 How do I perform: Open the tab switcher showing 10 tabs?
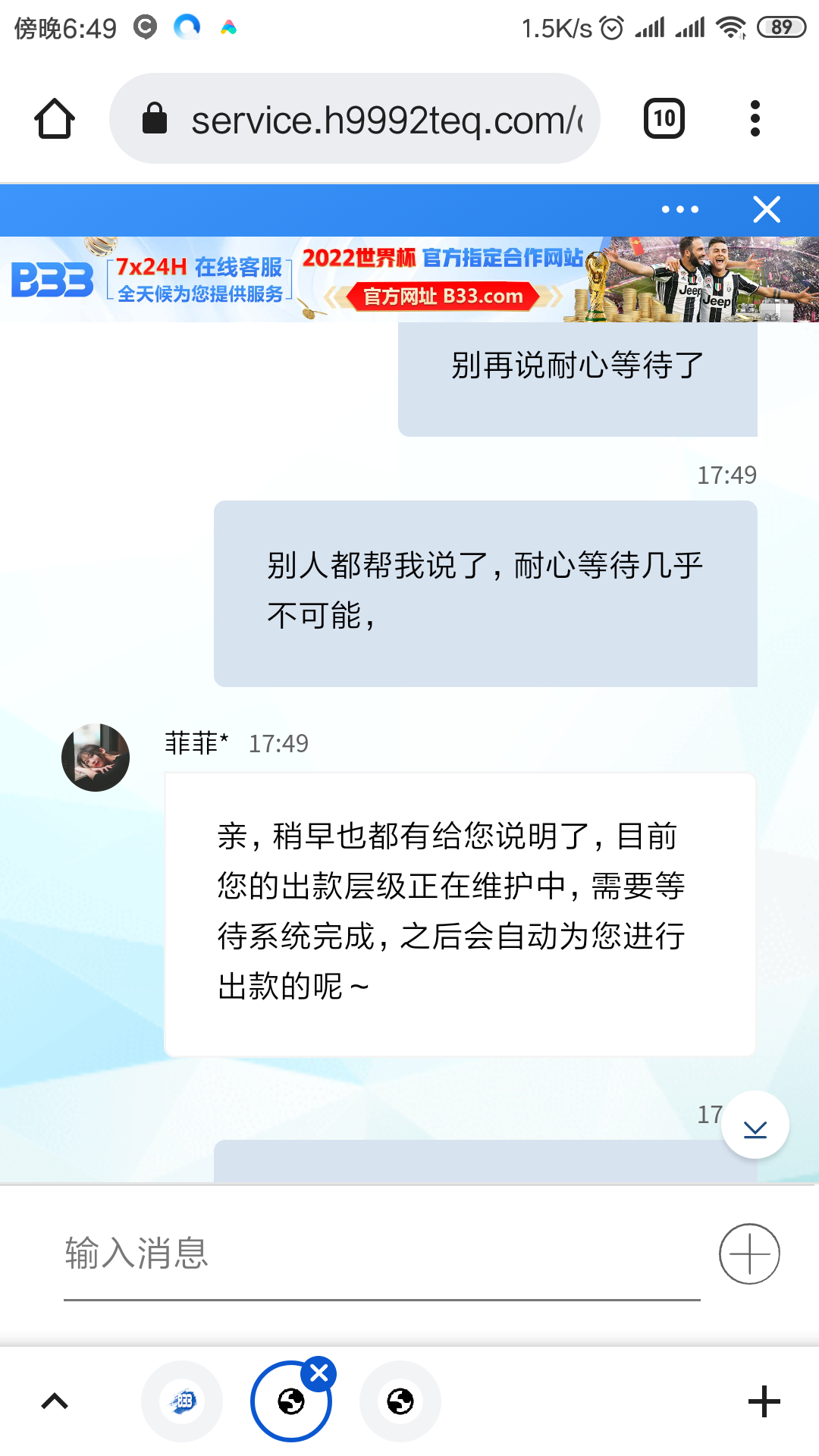[664, 119]
